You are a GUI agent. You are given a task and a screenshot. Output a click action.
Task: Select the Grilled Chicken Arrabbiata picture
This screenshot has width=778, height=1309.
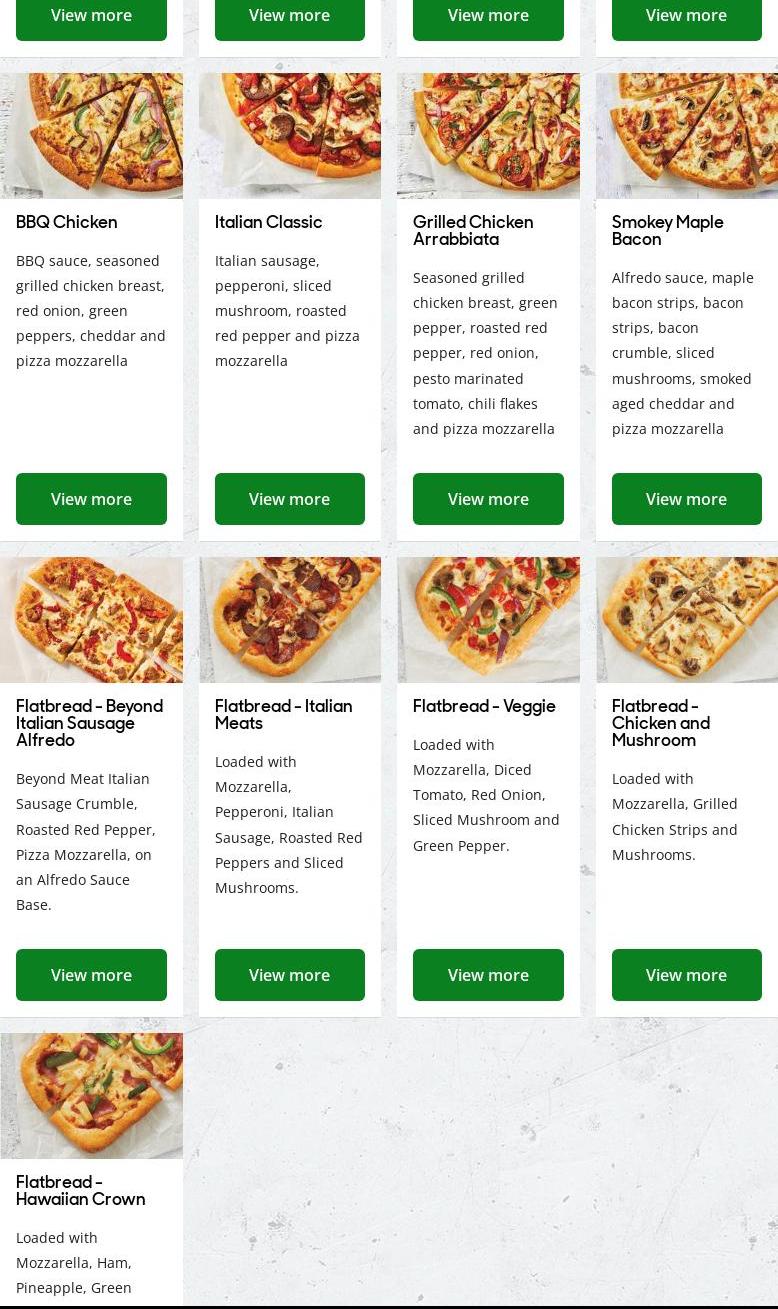(488, 135)
